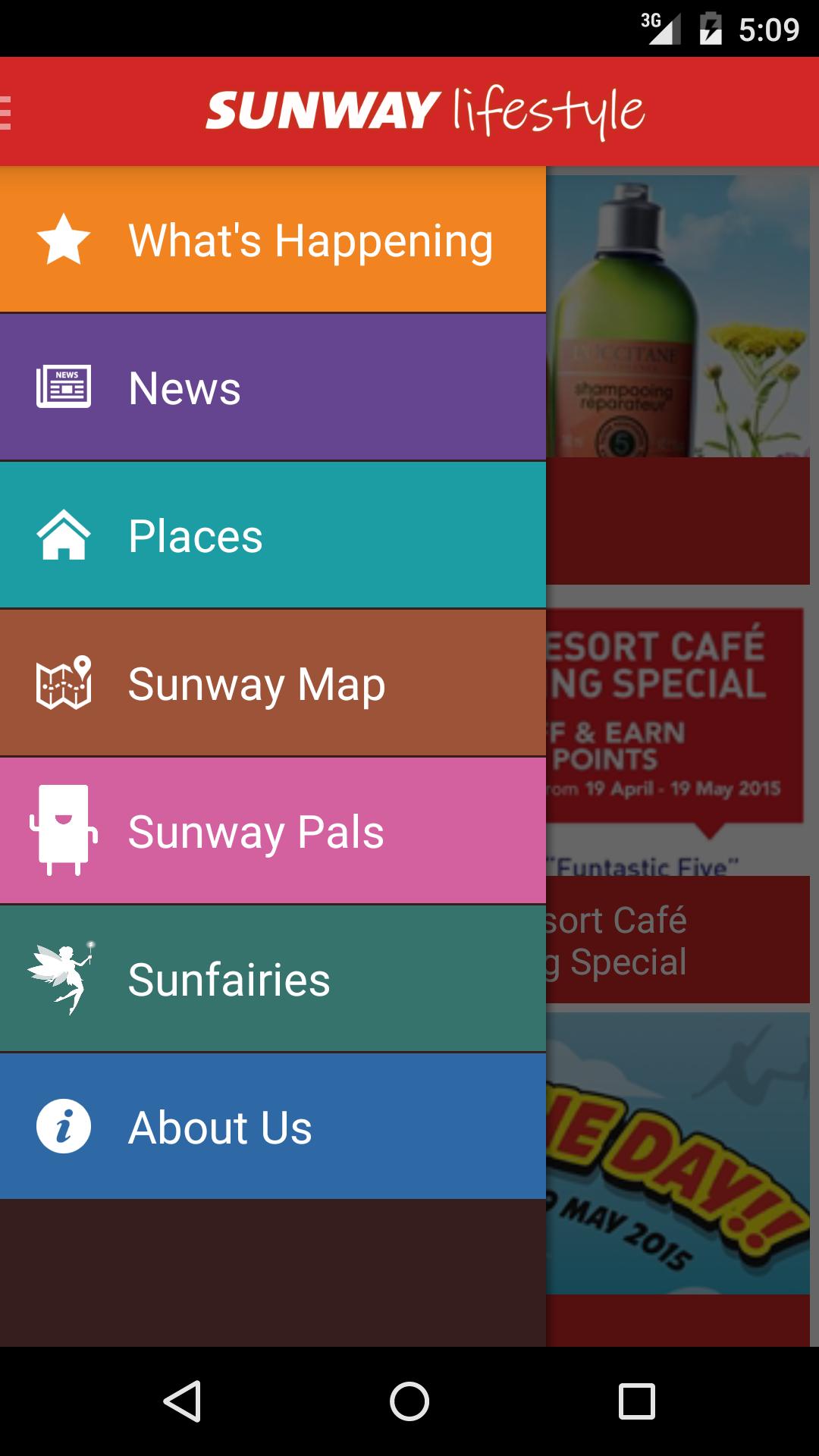Open Sunway Pals
The width and height of the screenshot is (819, 1456).
(273, 831)
